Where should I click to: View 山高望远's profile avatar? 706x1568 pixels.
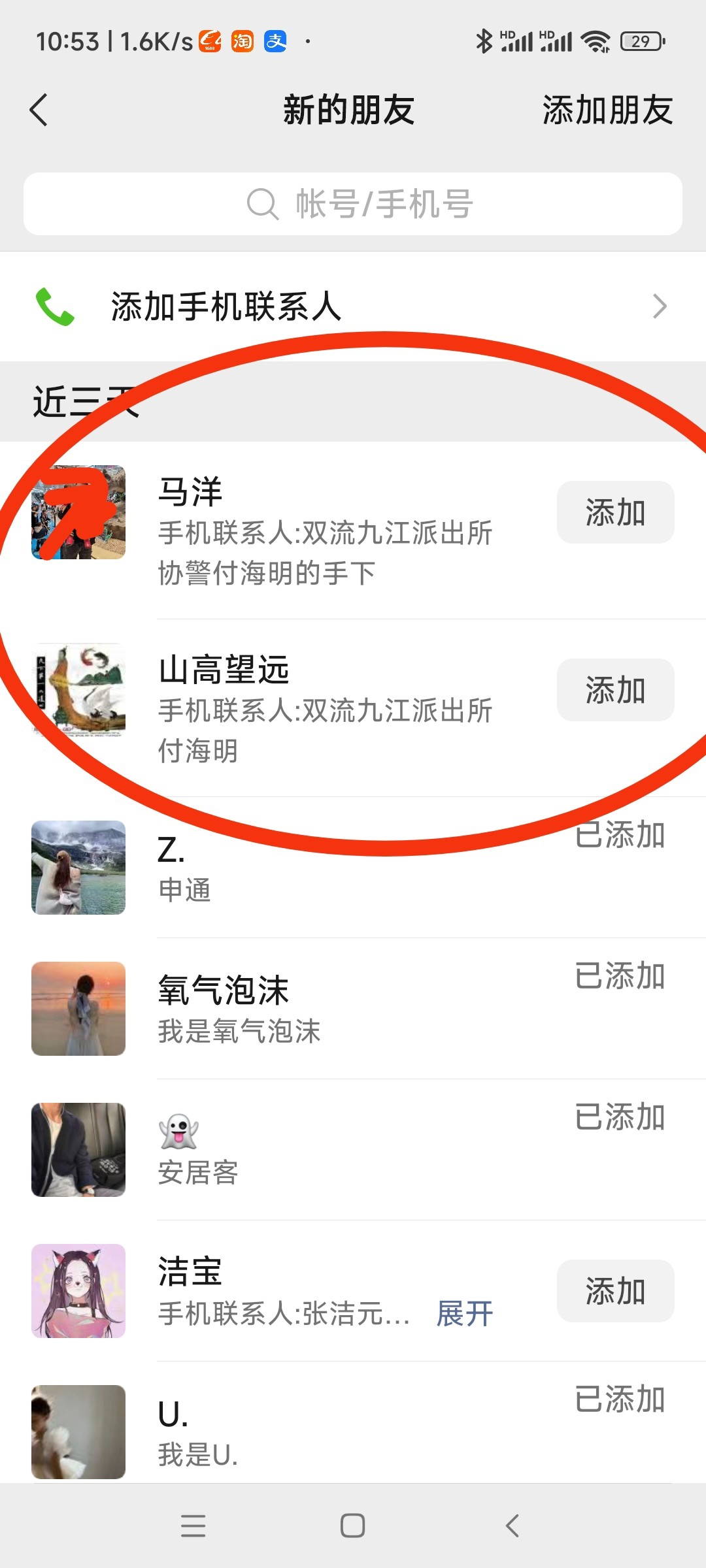tap(78, 690)
